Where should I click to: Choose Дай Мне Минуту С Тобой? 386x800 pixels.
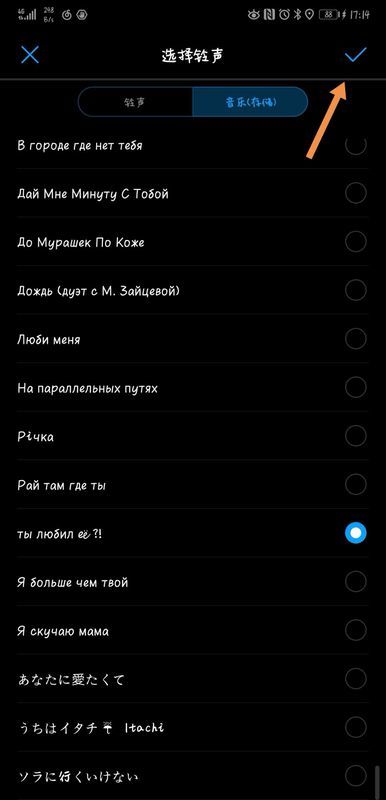tap(193, 193)
